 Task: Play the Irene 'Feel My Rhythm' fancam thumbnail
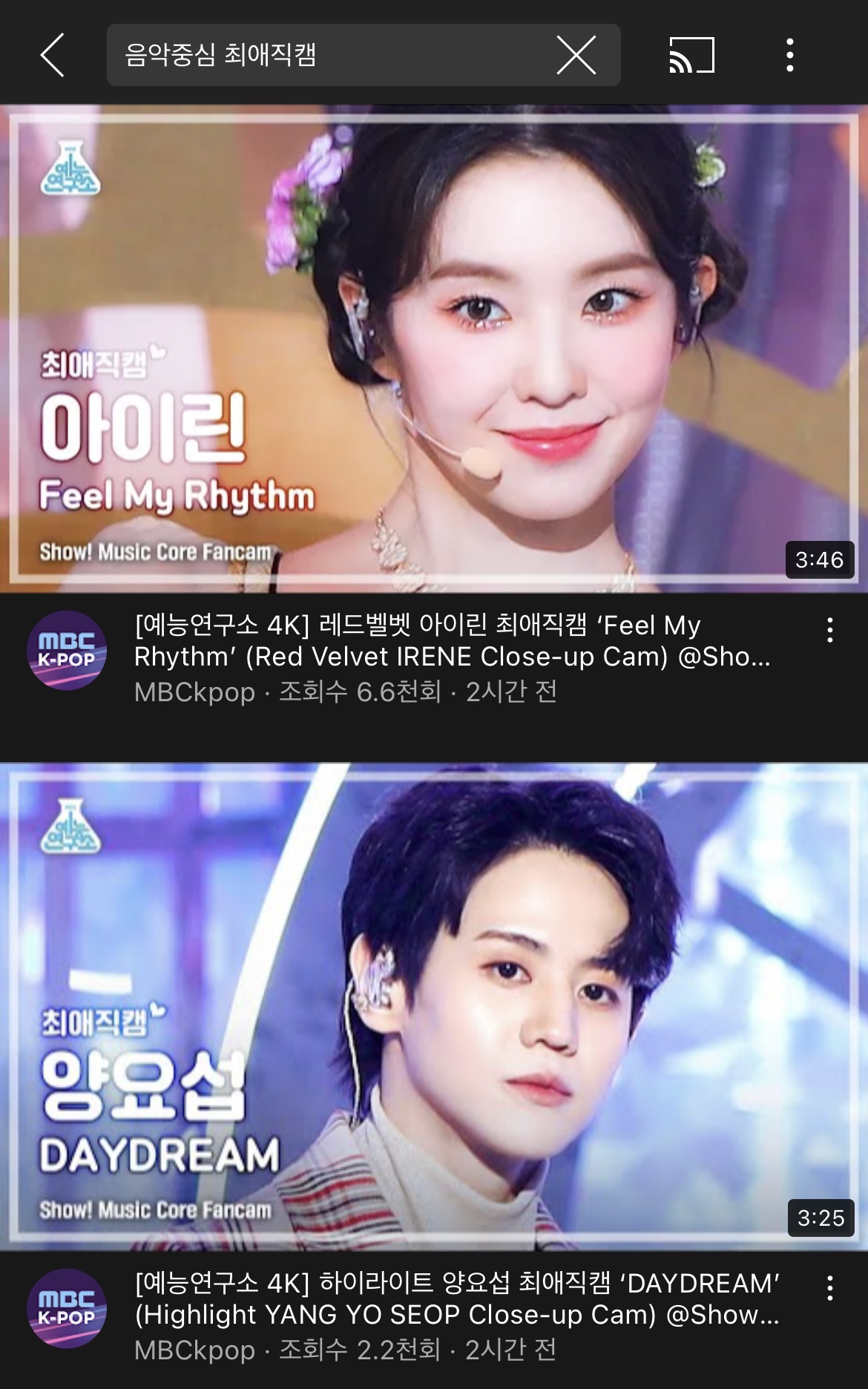point(434,345)
